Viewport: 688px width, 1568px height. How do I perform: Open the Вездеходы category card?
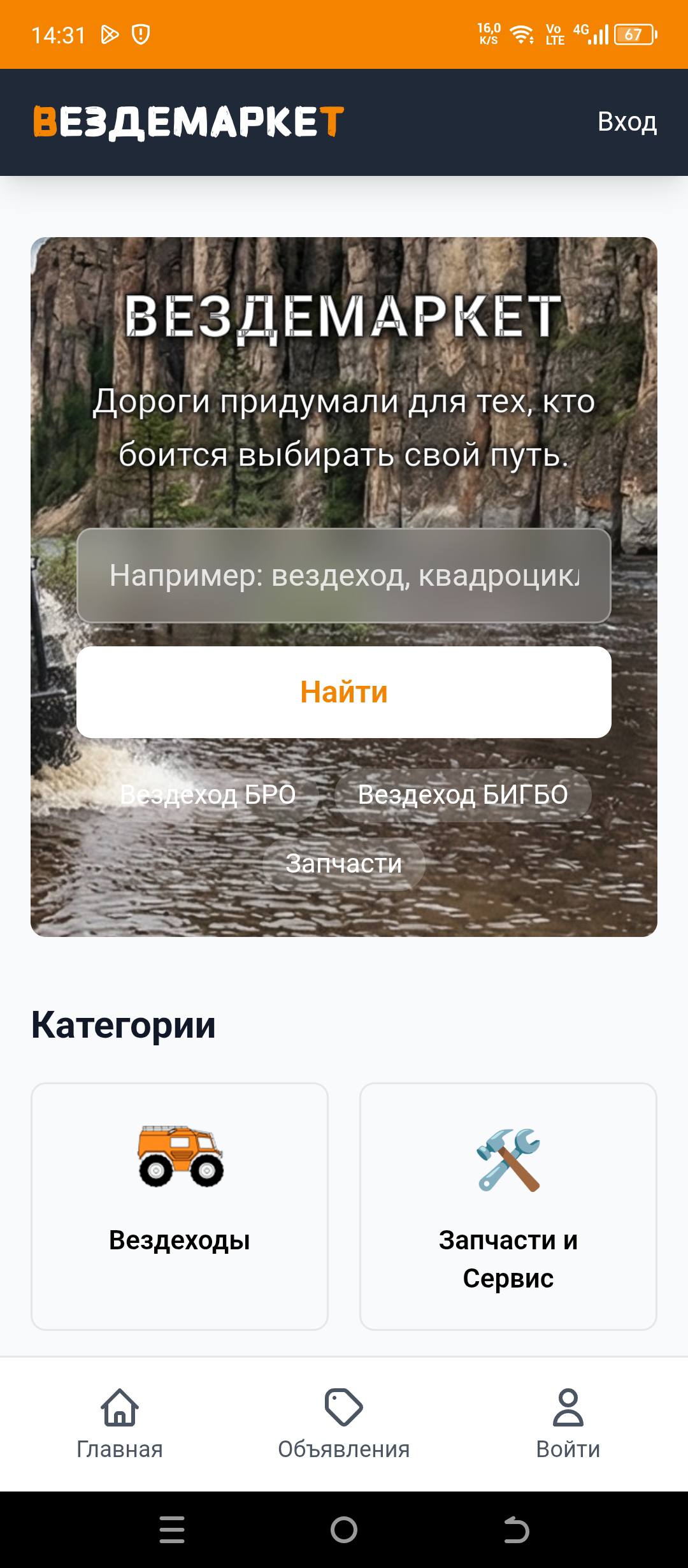179,1208
